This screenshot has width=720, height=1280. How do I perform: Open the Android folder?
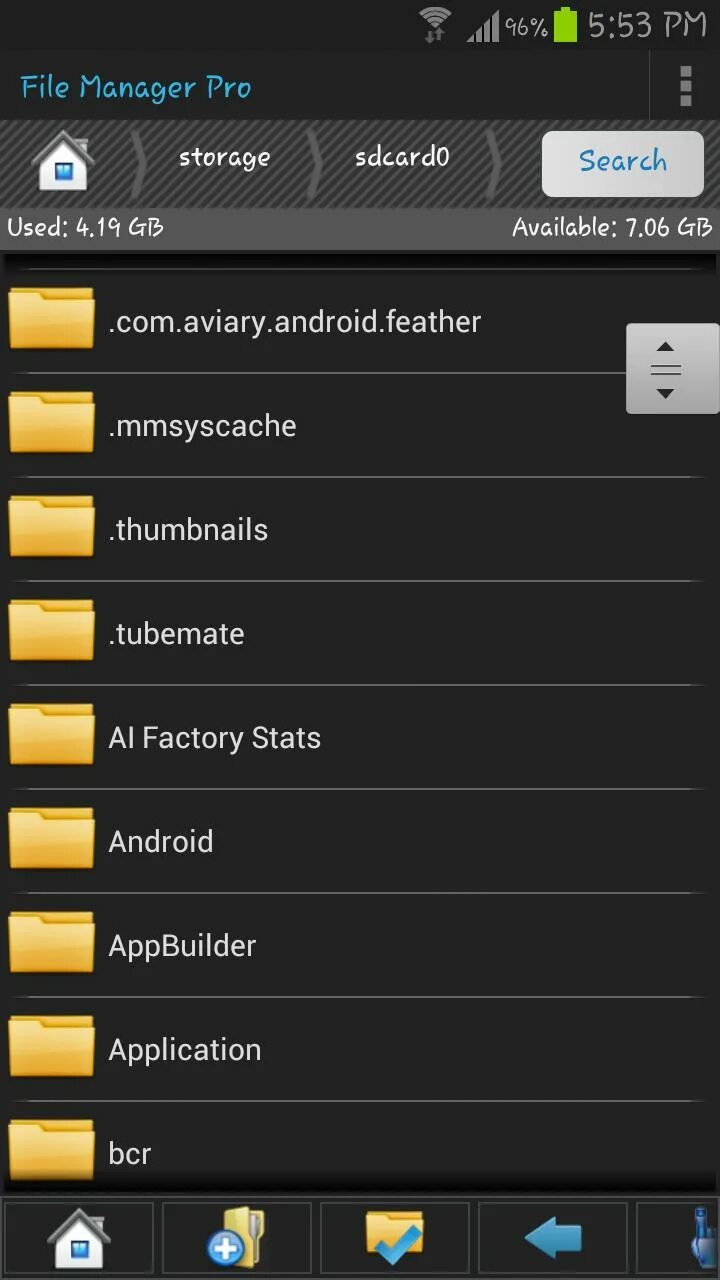360,841
